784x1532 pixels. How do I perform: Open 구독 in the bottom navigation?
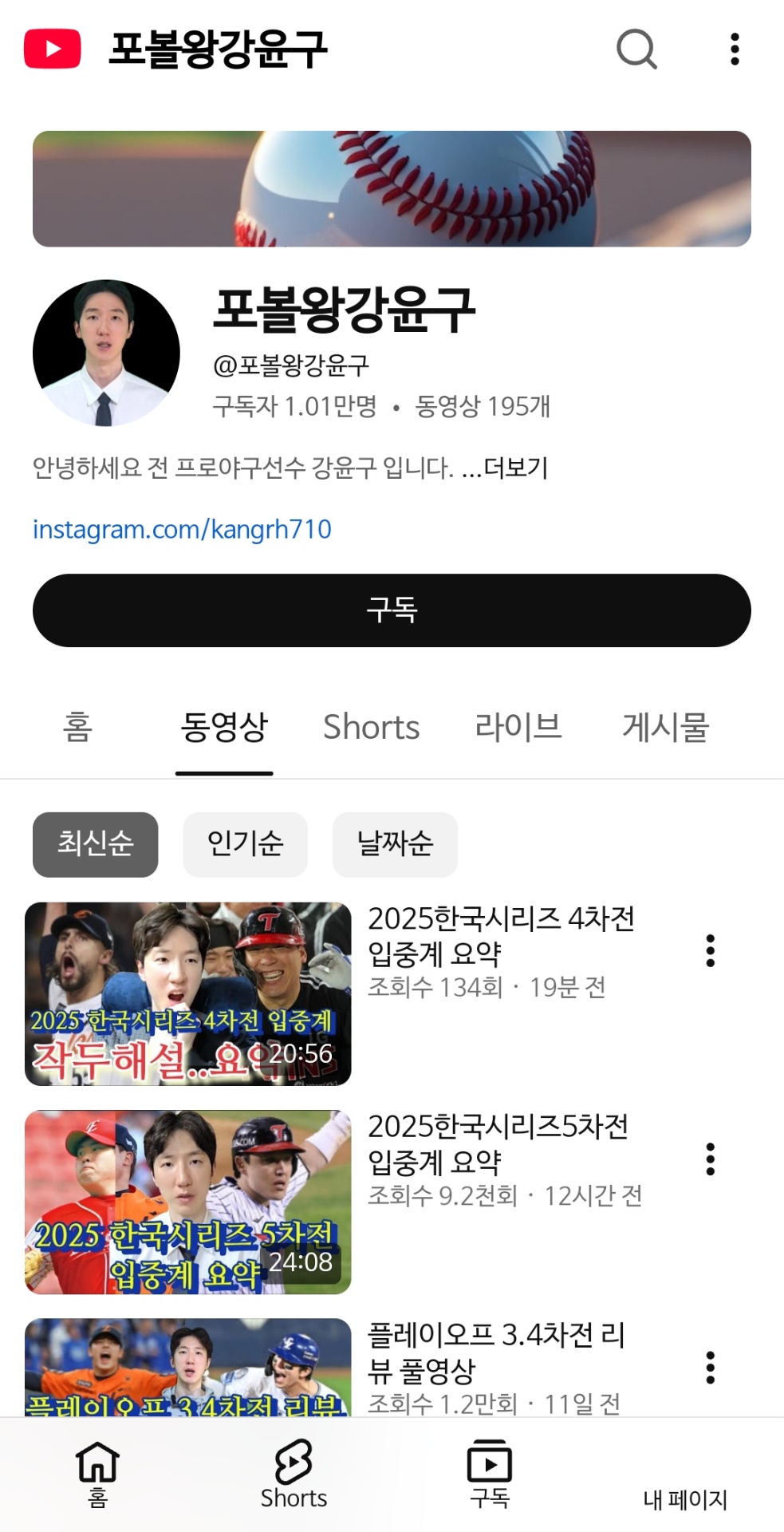coord(489,1475)
